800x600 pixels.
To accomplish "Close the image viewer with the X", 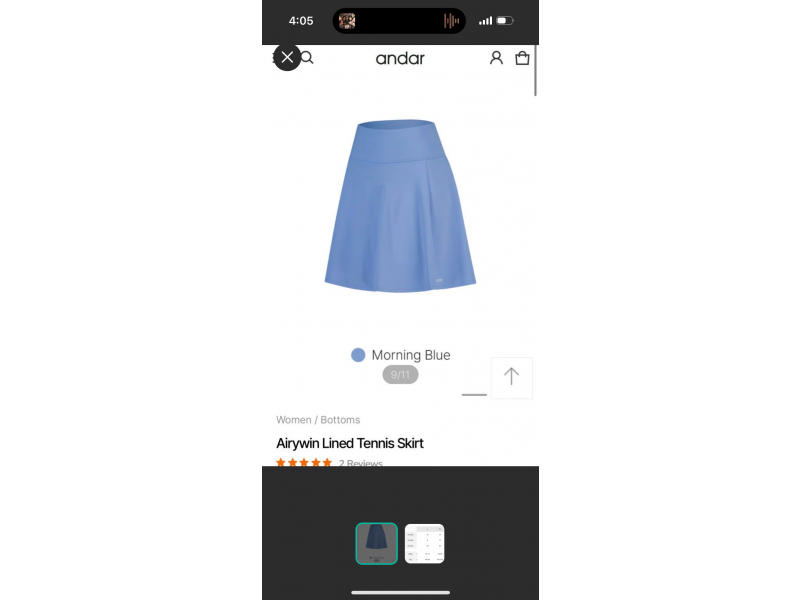I will coord(287,57).
